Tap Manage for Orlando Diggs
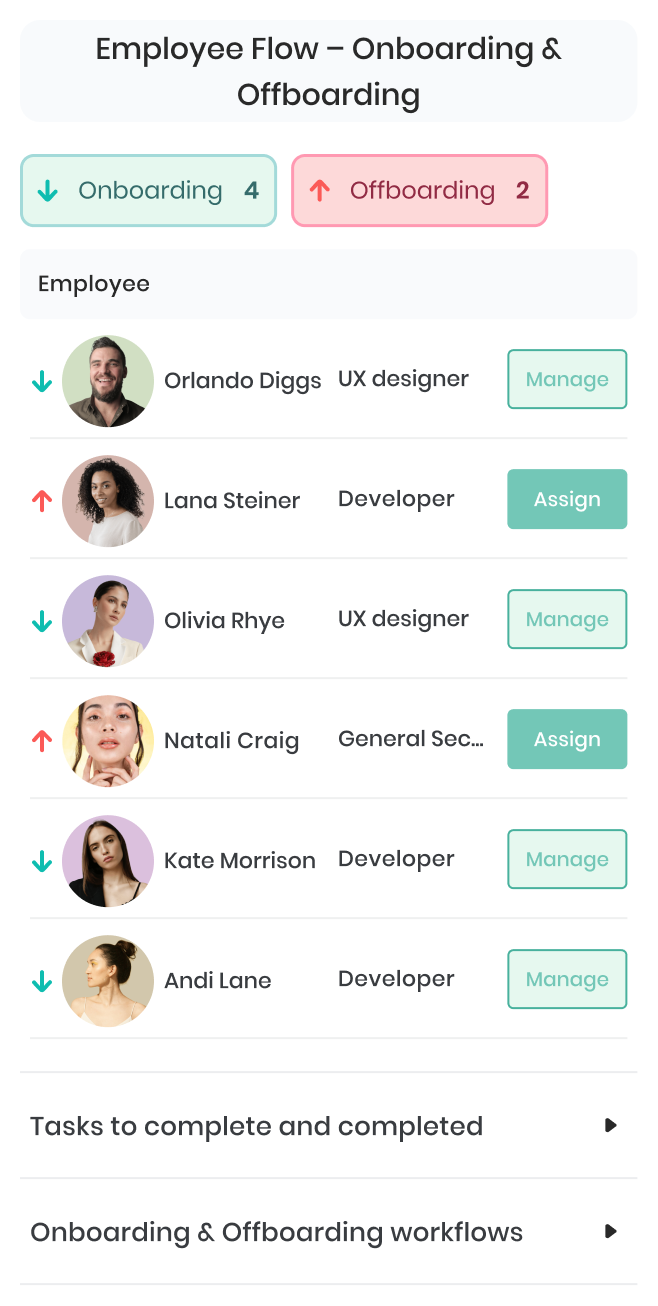658x1306 pixels. [567, 379]
